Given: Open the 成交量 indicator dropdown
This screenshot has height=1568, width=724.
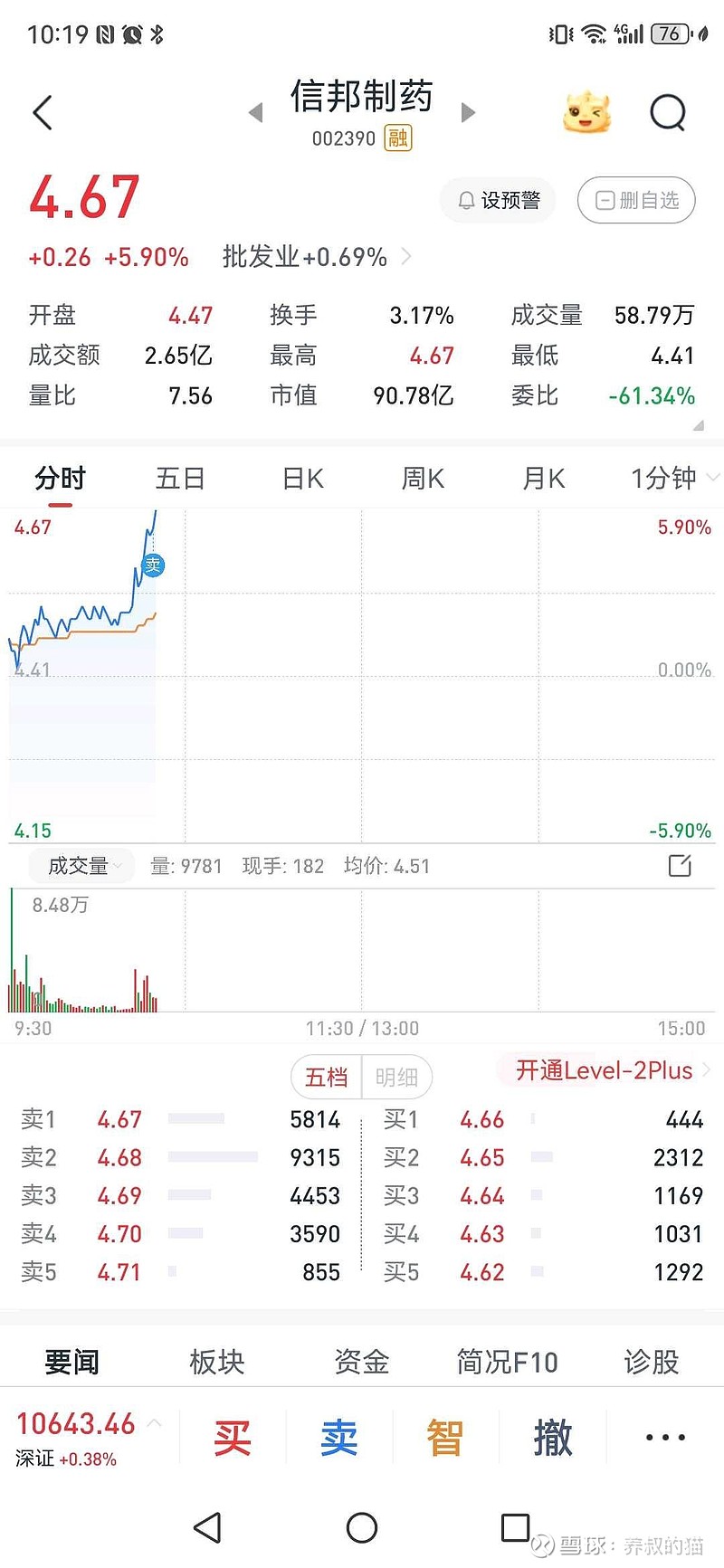Looking at the screenshot, I should point(81,866).
